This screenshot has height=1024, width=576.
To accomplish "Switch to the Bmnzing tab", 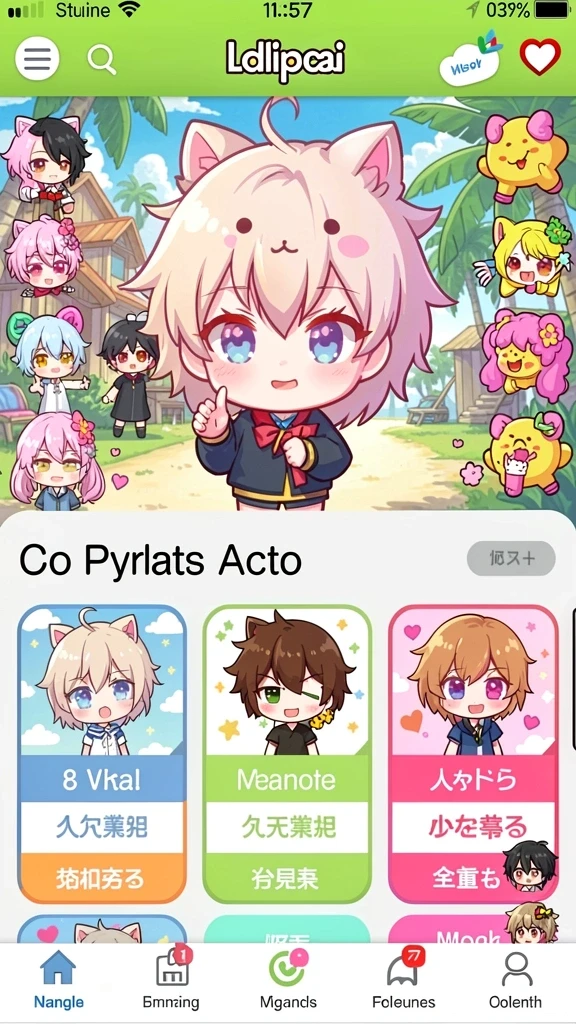I will [171, 980].
